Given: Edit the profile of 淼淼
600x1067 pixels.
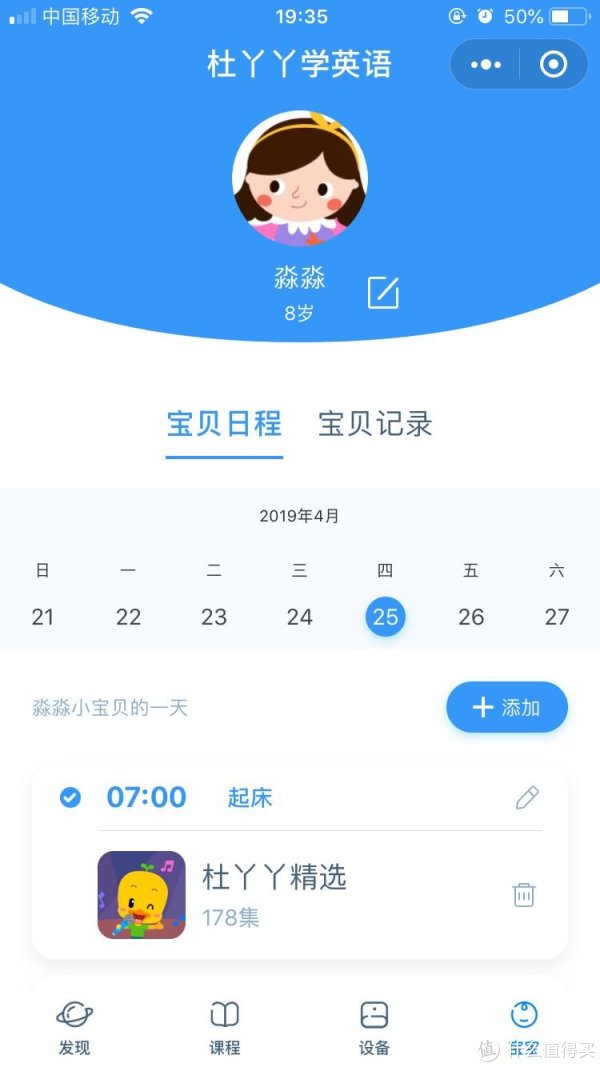Looking at the screenshot, I should pos(383,292).
